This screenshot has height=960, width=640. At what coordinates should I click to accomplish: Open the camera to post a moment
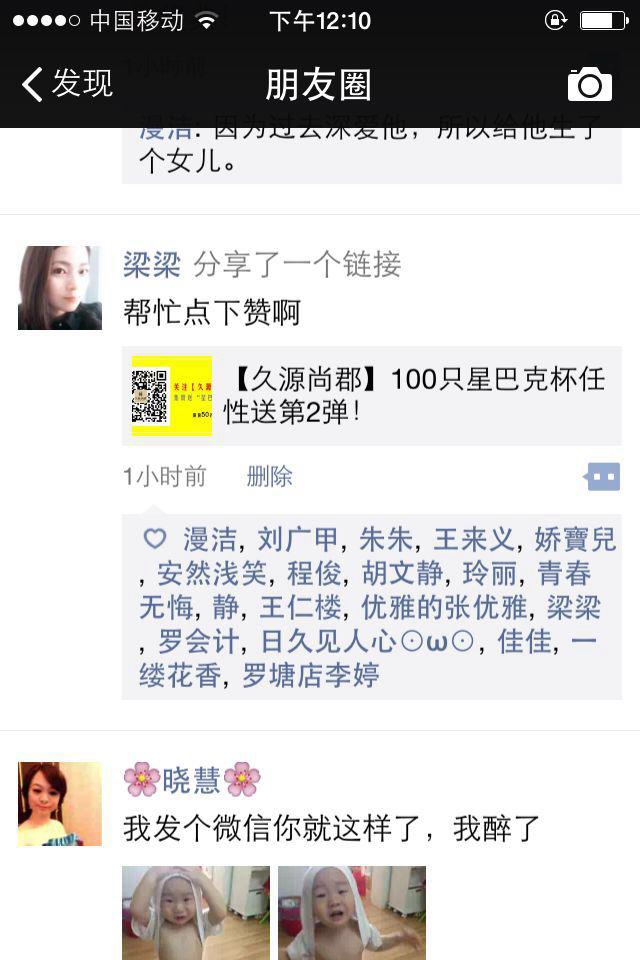(x=589, y=85)
